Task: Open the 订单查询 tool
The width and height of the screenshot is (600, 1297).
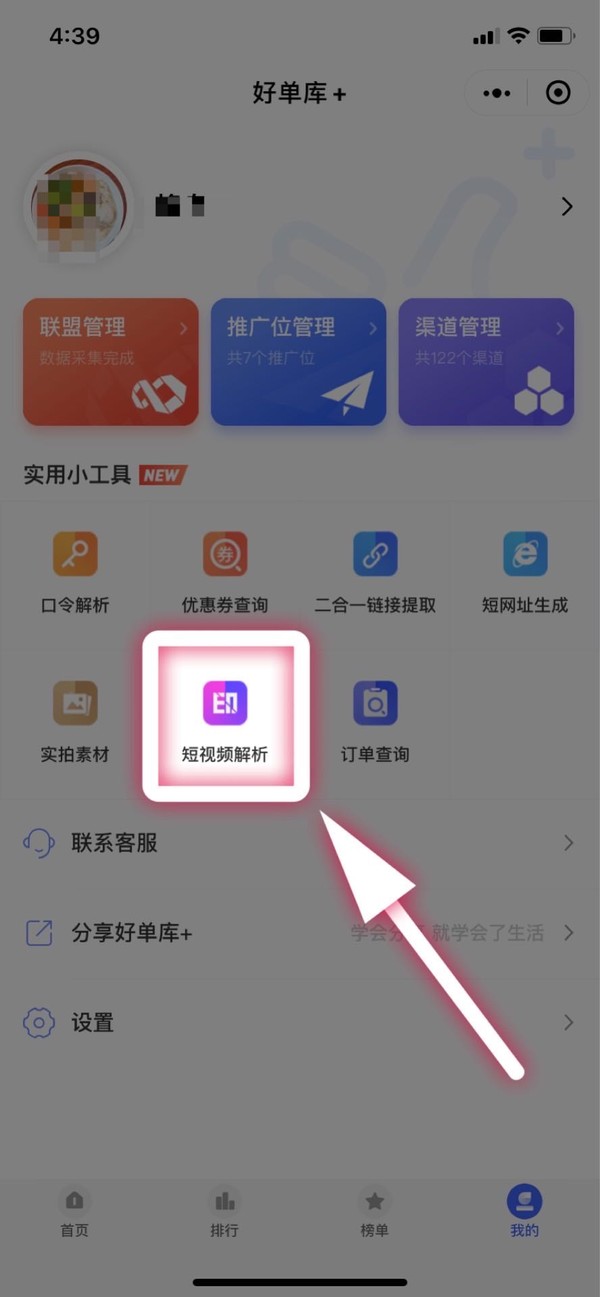Action: 375,722
